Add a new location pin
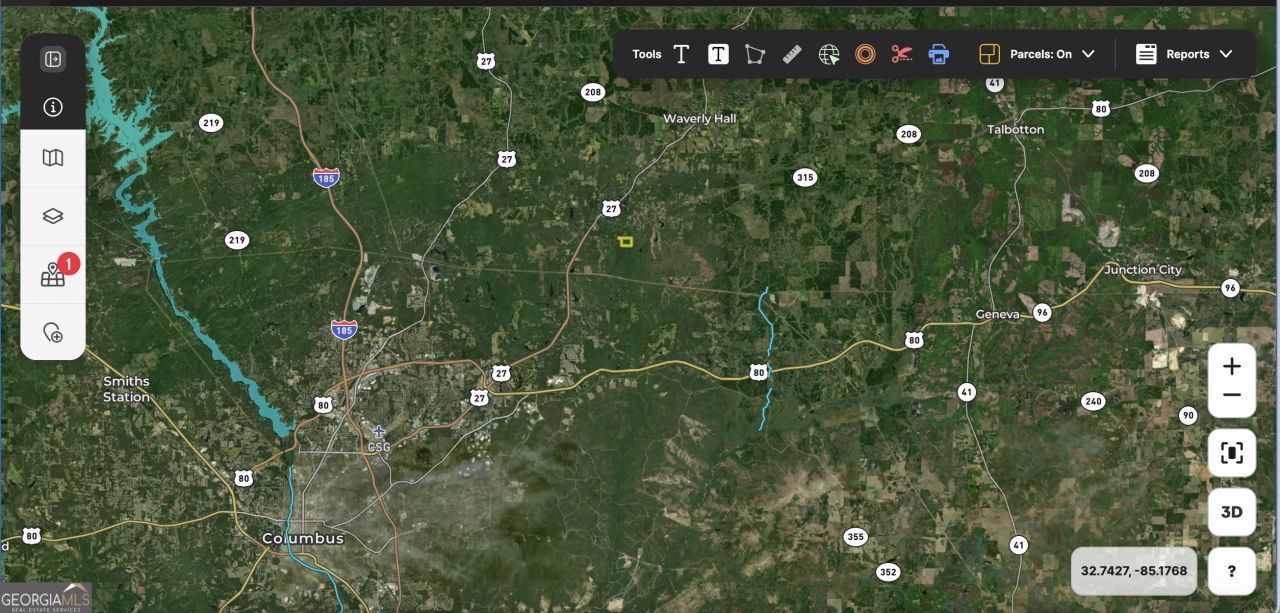Viewport: 1280px width, 613px height. [53, 333]
